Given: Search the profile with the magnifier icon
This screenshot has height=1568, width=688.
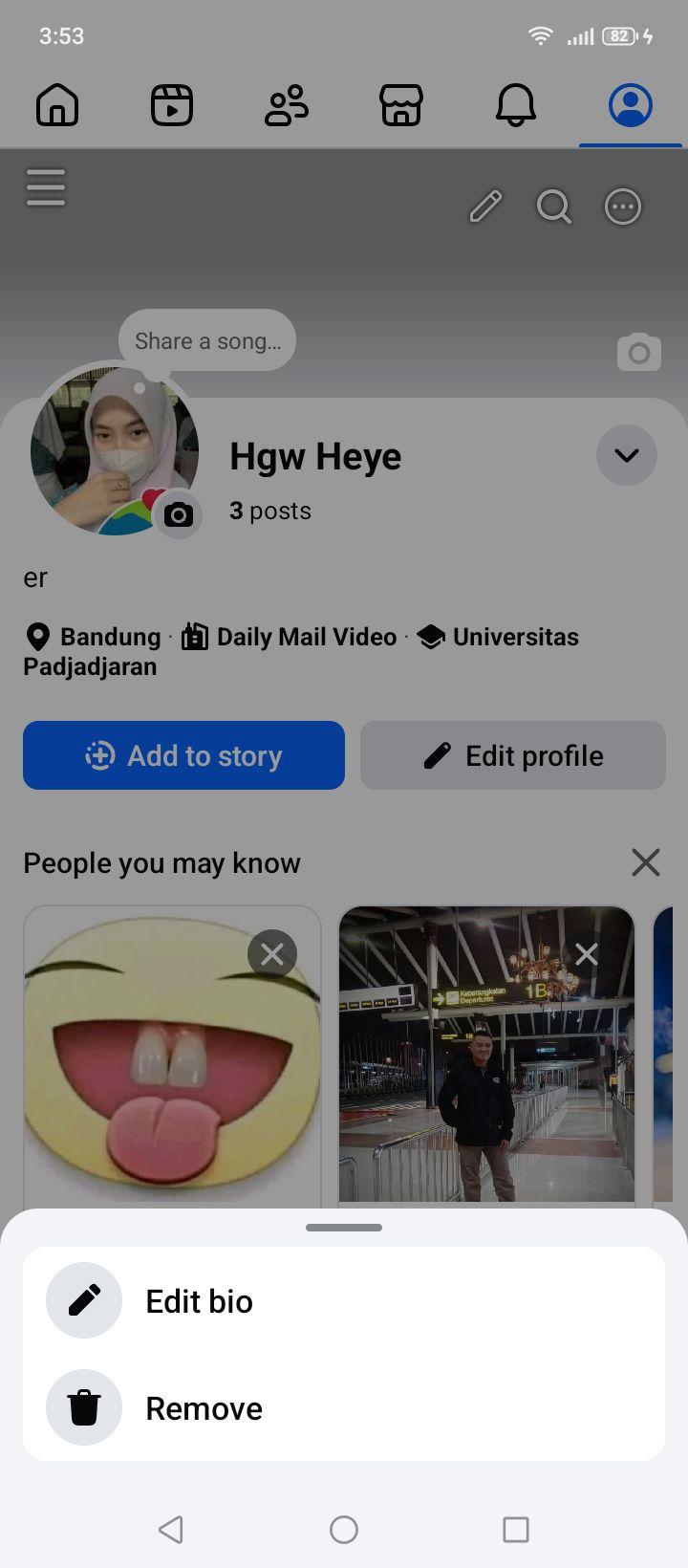Looking at the screenshot, I should pos(554,207).
